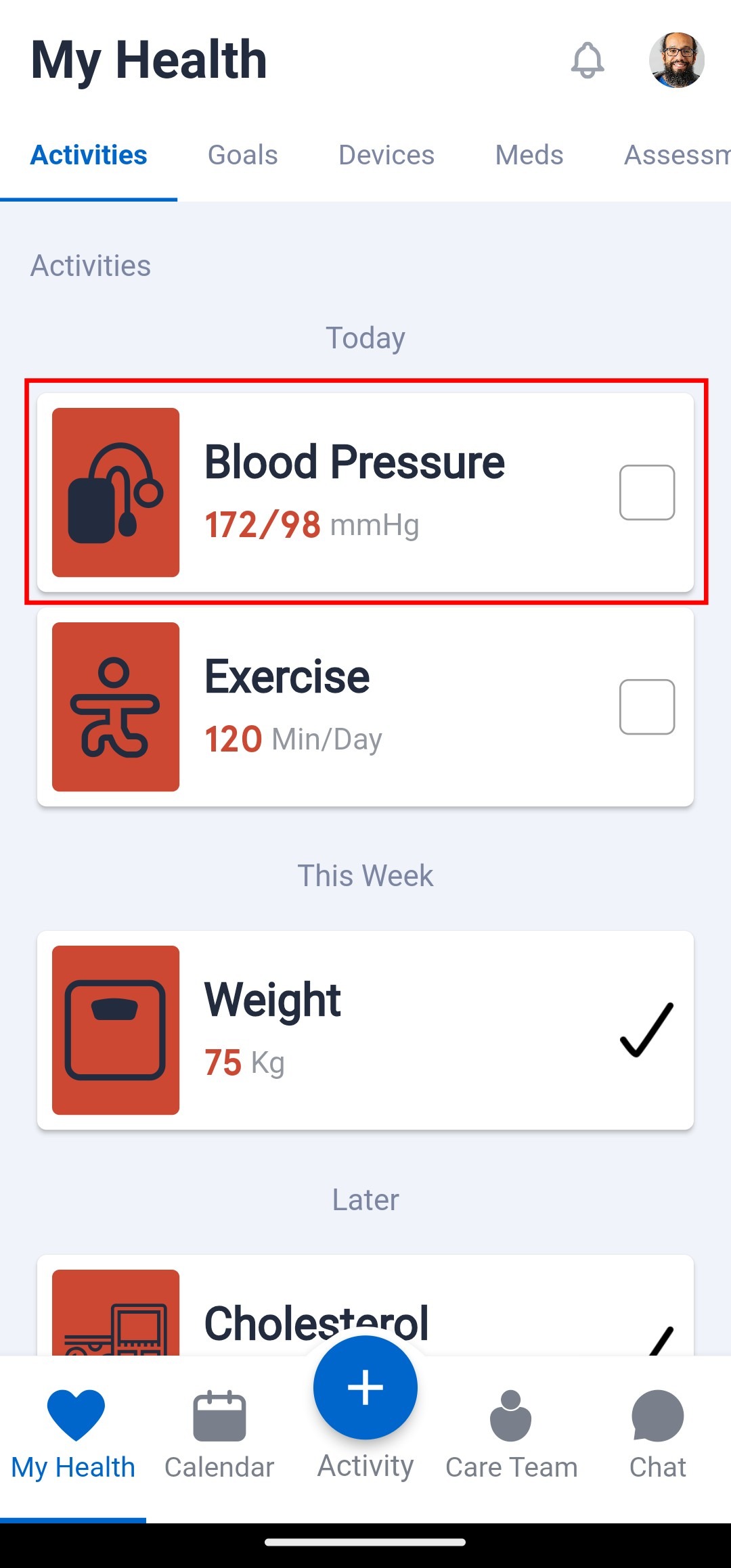Switch to the Devices tab
Image resolution: width=731 pixels, height=1568 pixels.
pos(386,155)
